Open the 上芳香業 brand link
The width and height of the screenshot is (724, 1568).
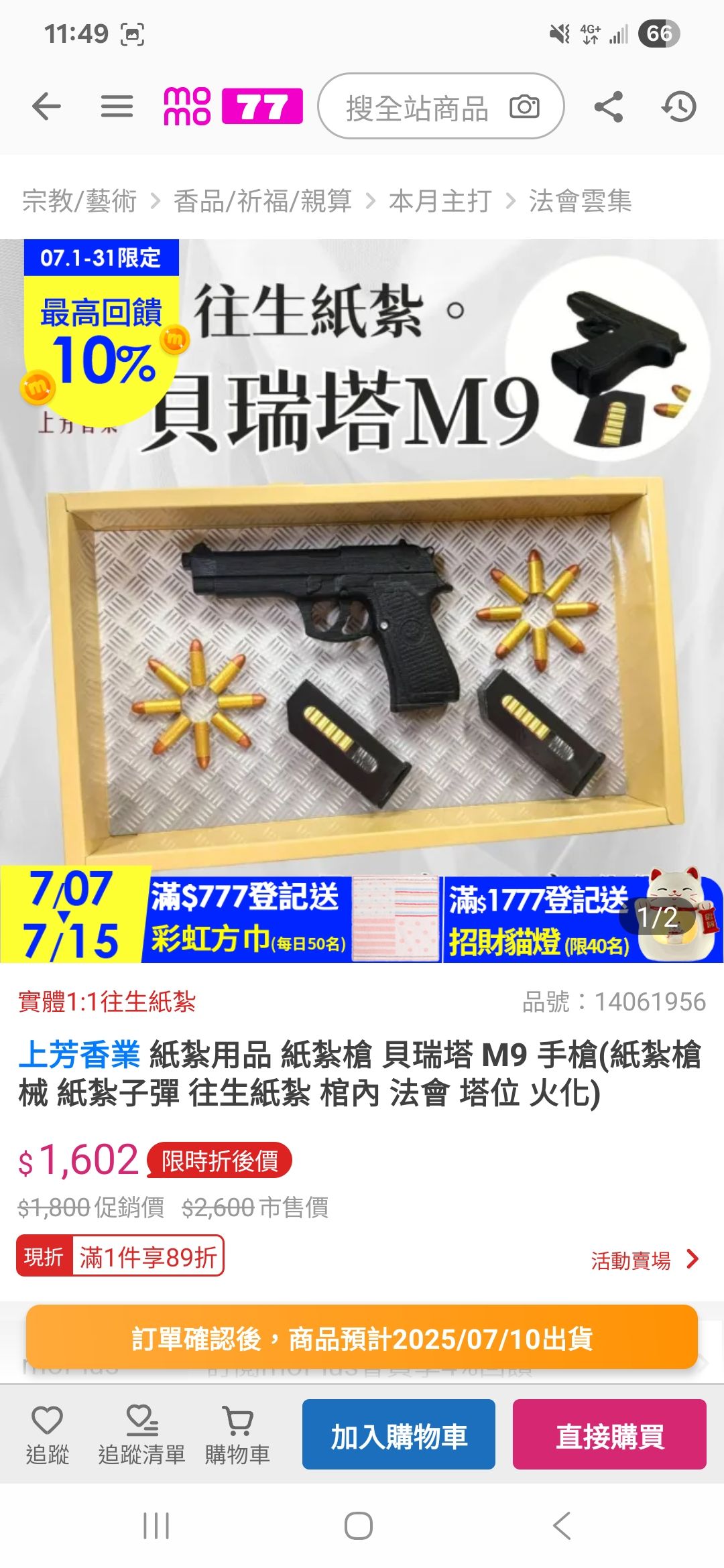pyautogui.click(x=79, y=1055)
